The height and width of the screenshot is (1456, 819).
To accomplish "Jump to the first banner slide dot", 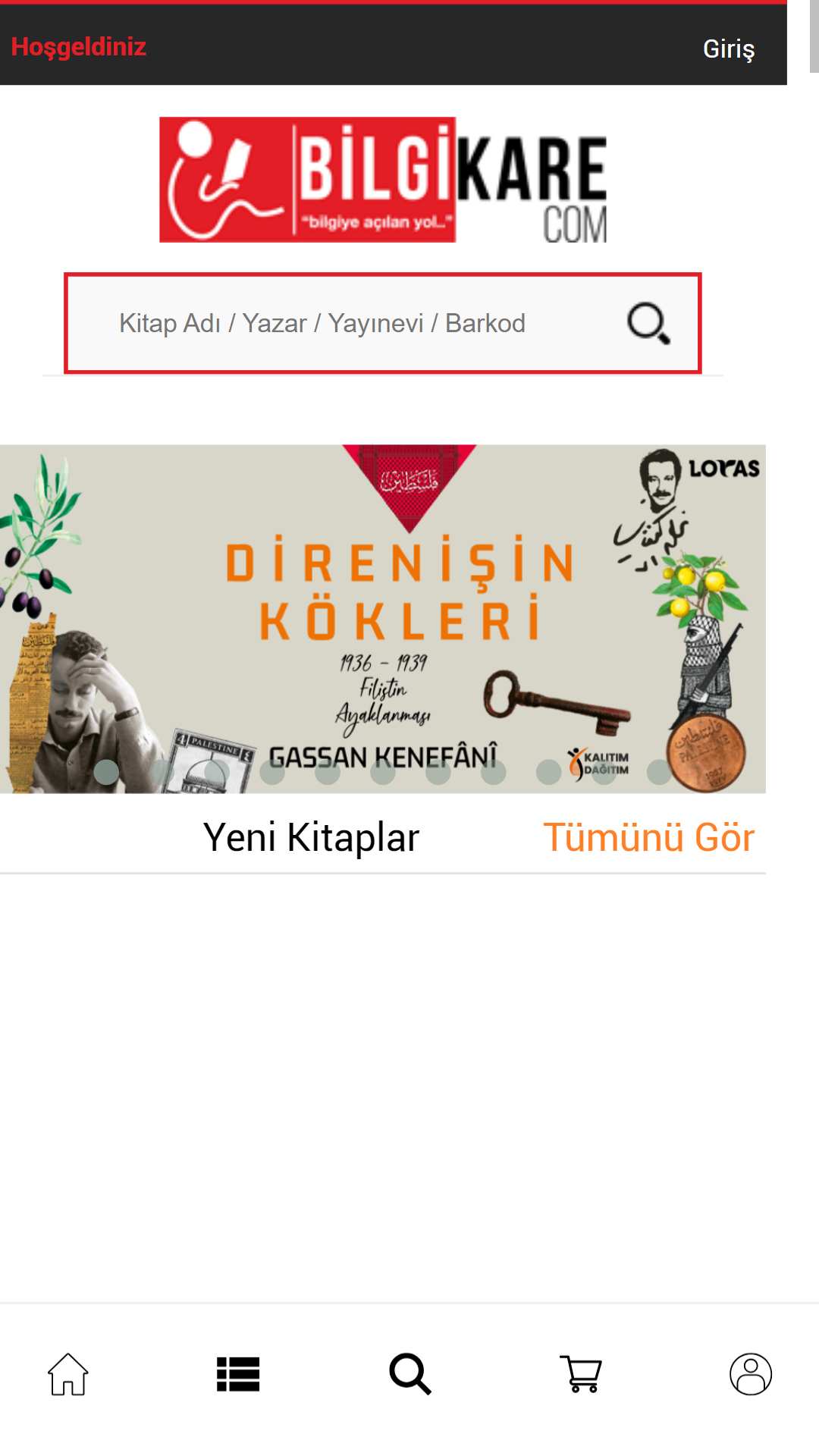I will (106, 772).
